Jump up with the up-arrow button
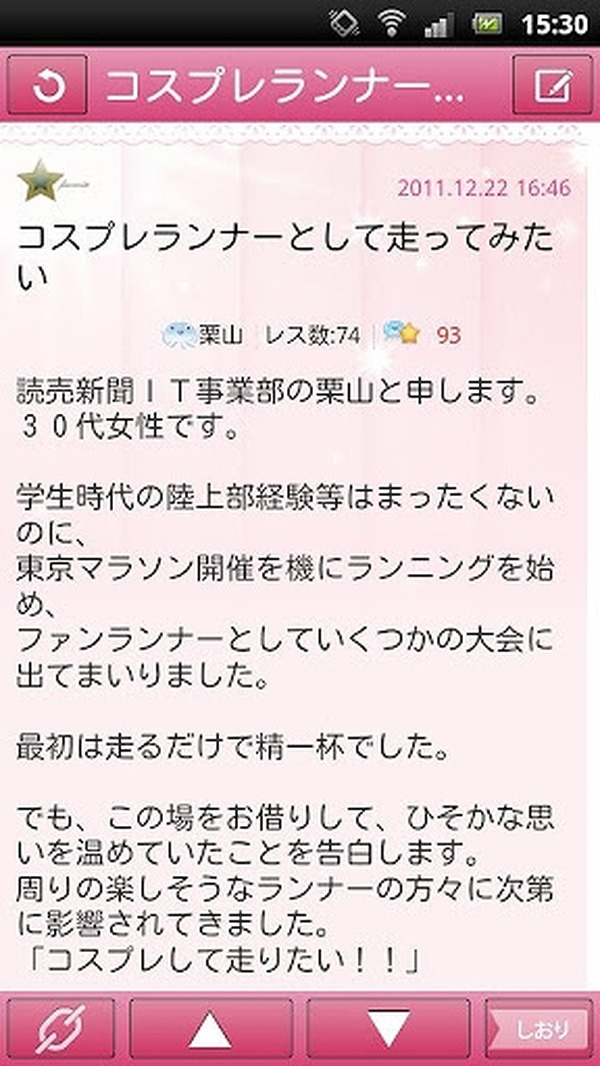600x1066 pixels. pos(211,1027)
